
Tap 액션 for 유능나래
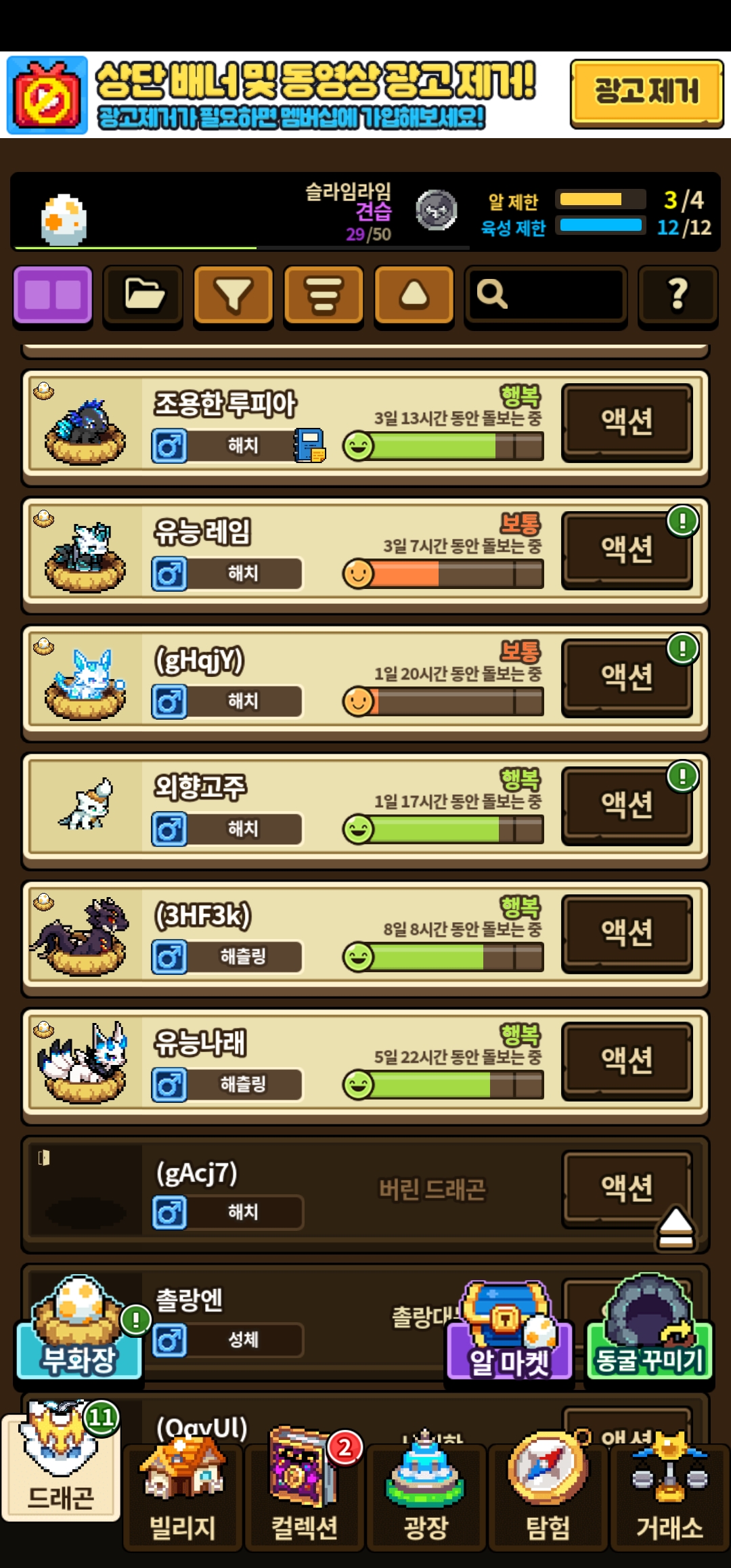click(627, 1060)
